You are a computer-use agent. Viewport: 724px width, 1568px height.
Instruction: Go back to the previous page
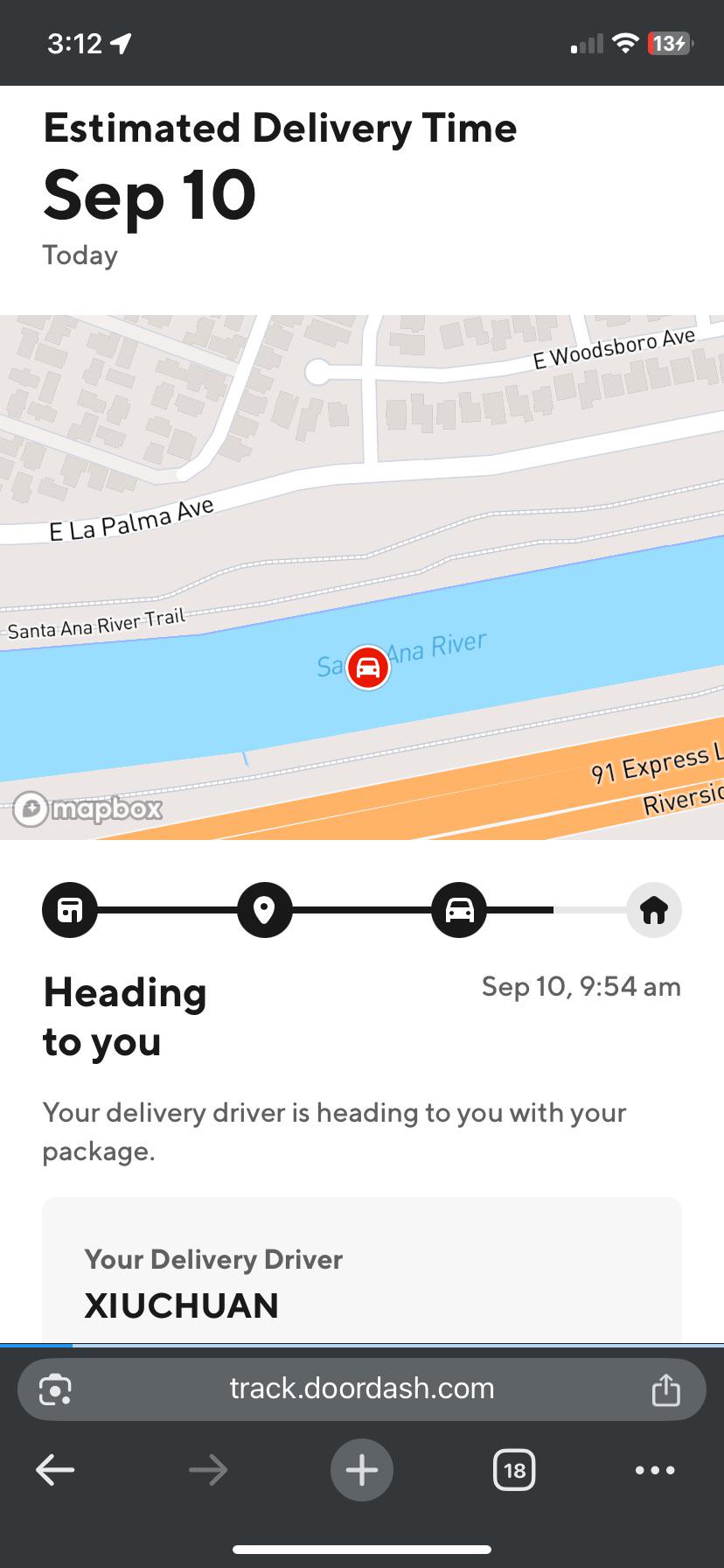coord(55,1470)
